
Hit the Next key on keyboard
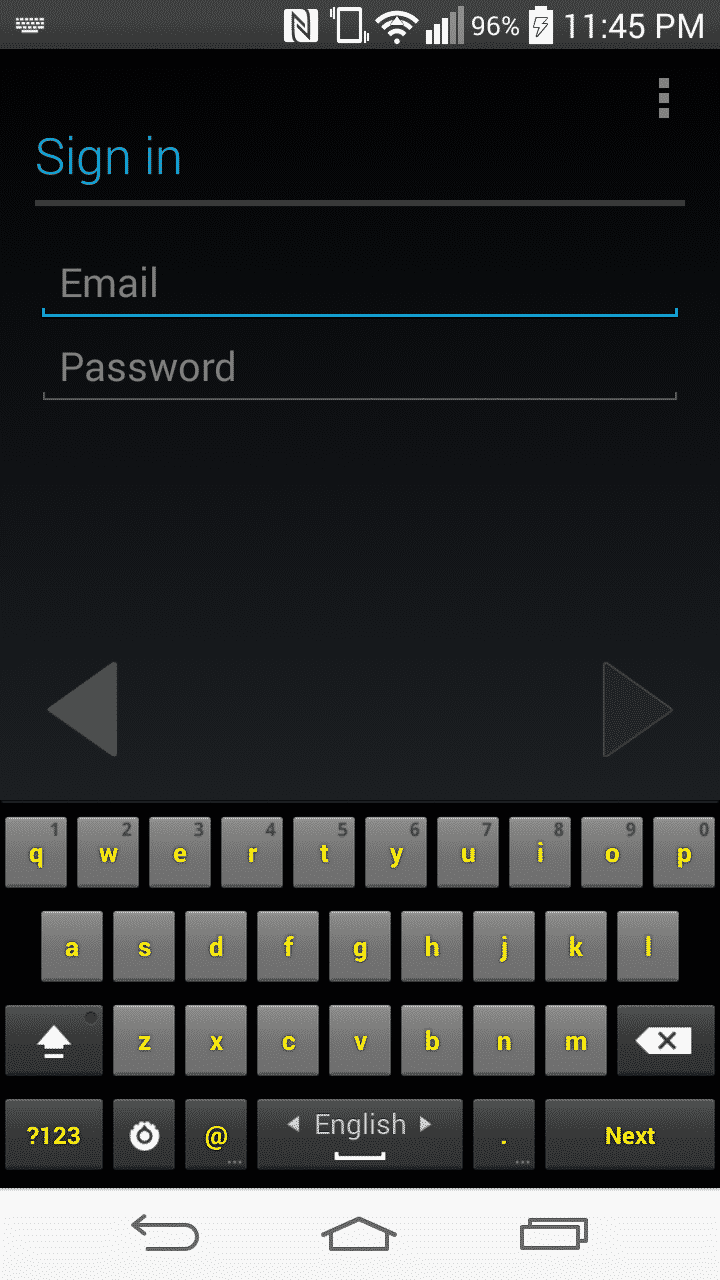pyautogui.click(x=629, y=1135)
